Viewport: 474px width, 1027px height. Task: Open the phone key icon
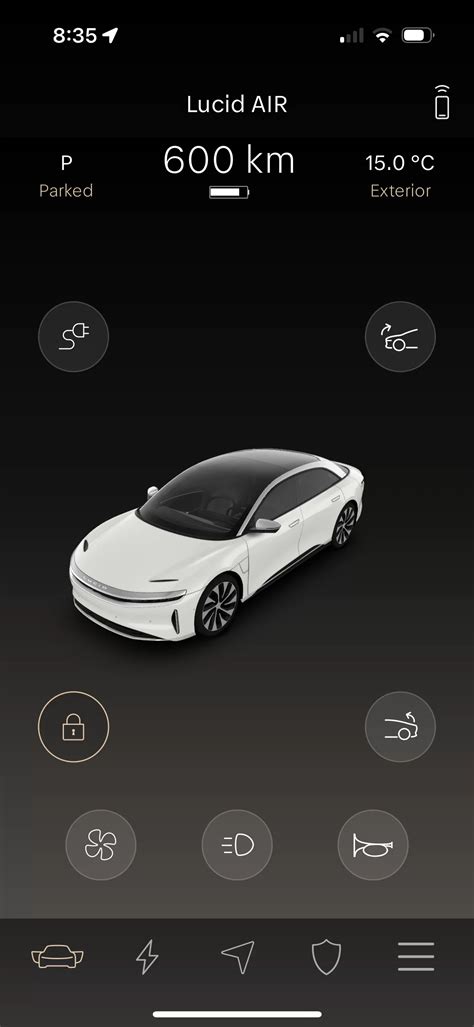click(443, 102)
